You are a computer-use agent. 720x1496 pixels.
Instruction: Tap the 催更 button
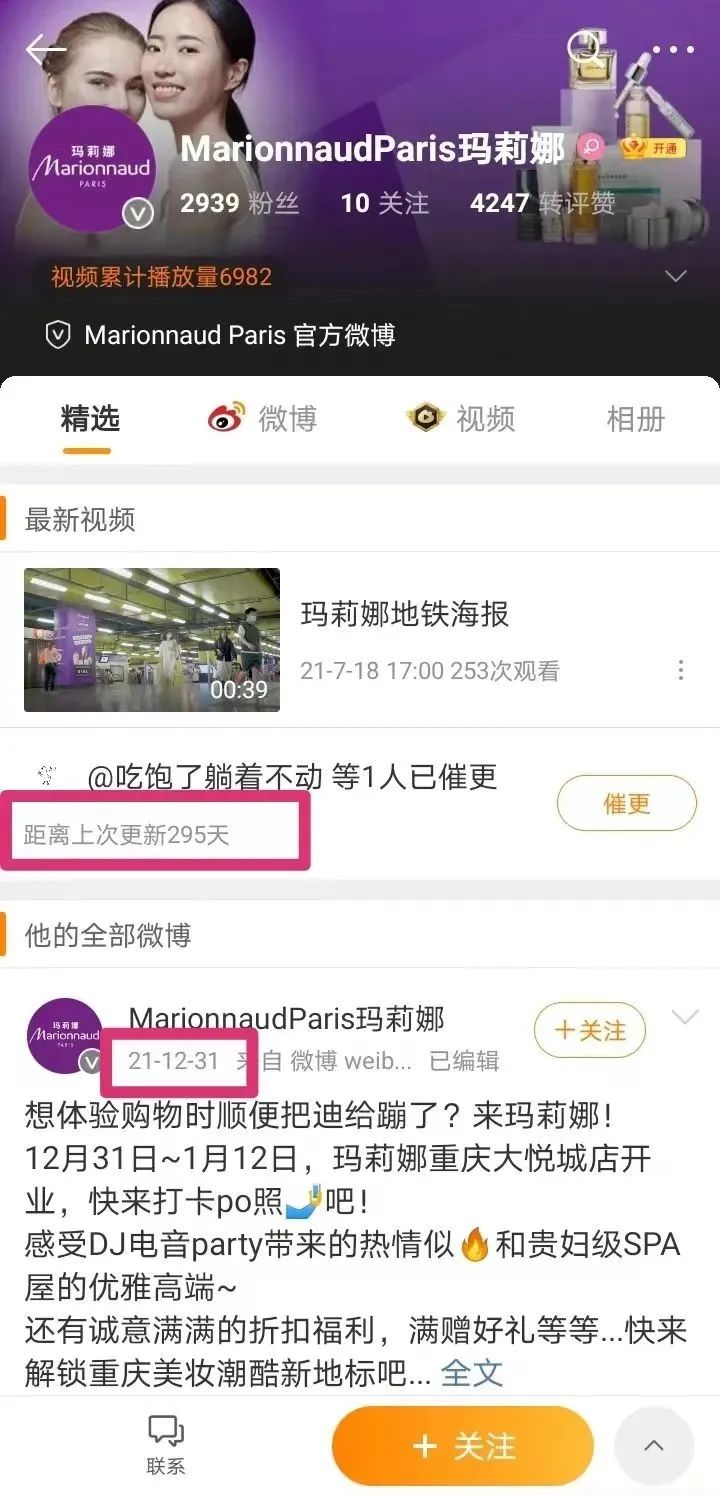coord(626,804)
